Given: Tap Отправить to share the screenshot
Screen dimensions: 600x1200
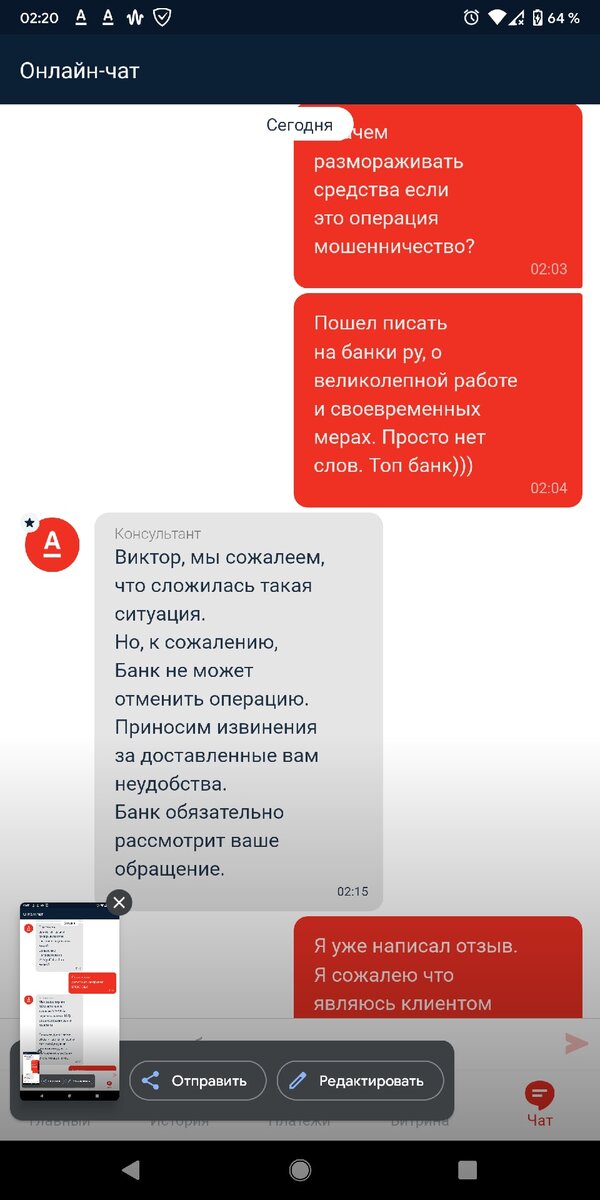Looking at the screenshot, I should coord(198,1080).
